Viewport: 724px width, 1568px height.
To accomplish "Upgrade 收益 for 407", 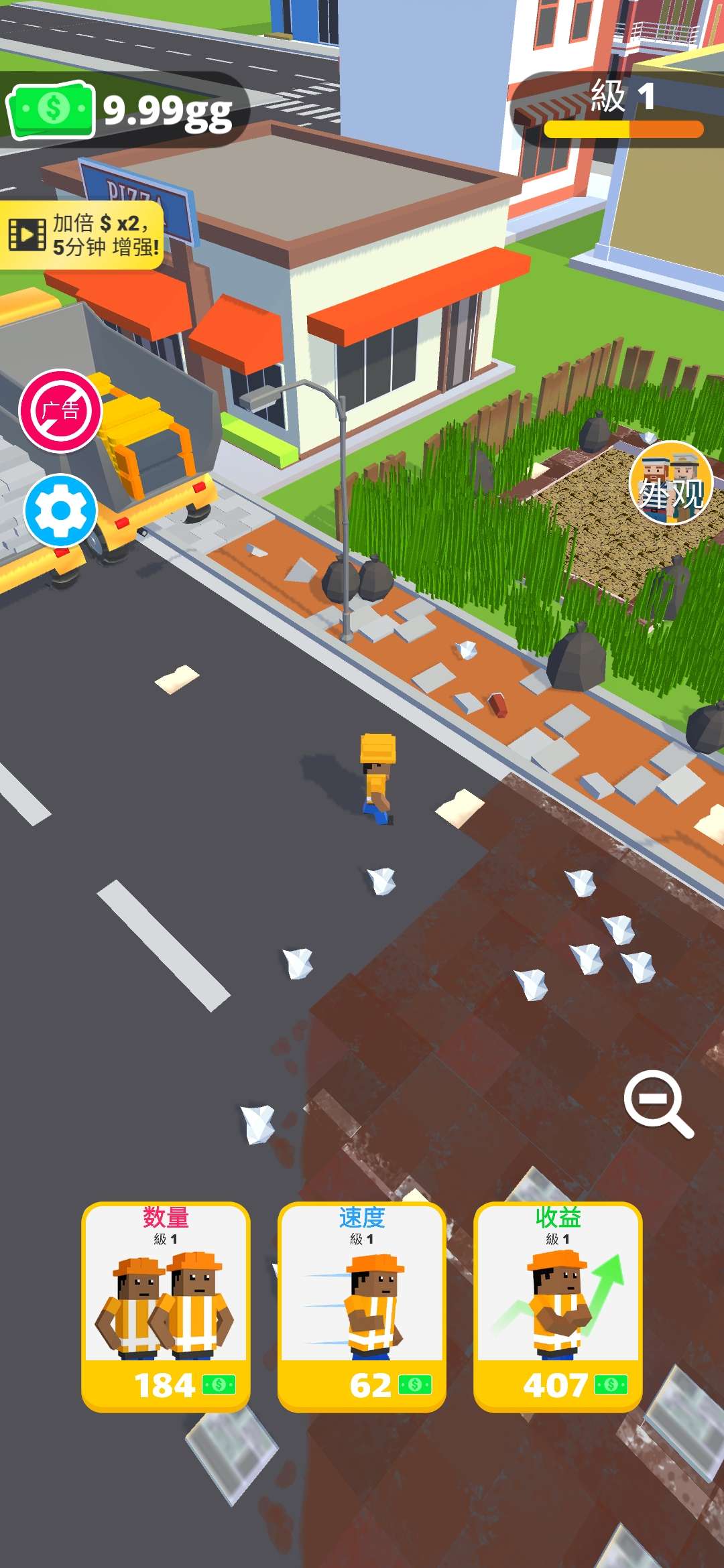I will (x=558, y=1307).
